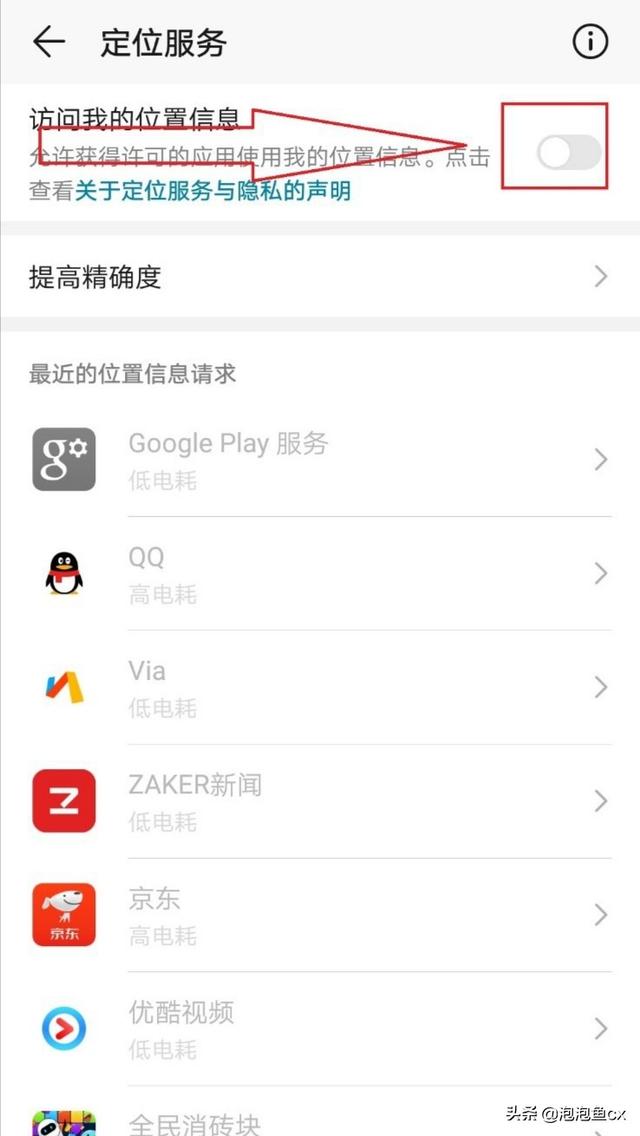The height and width of the screenshot is (1136, 640).
Task: Open 优酷视频 location details
Action: (320, 1029)
